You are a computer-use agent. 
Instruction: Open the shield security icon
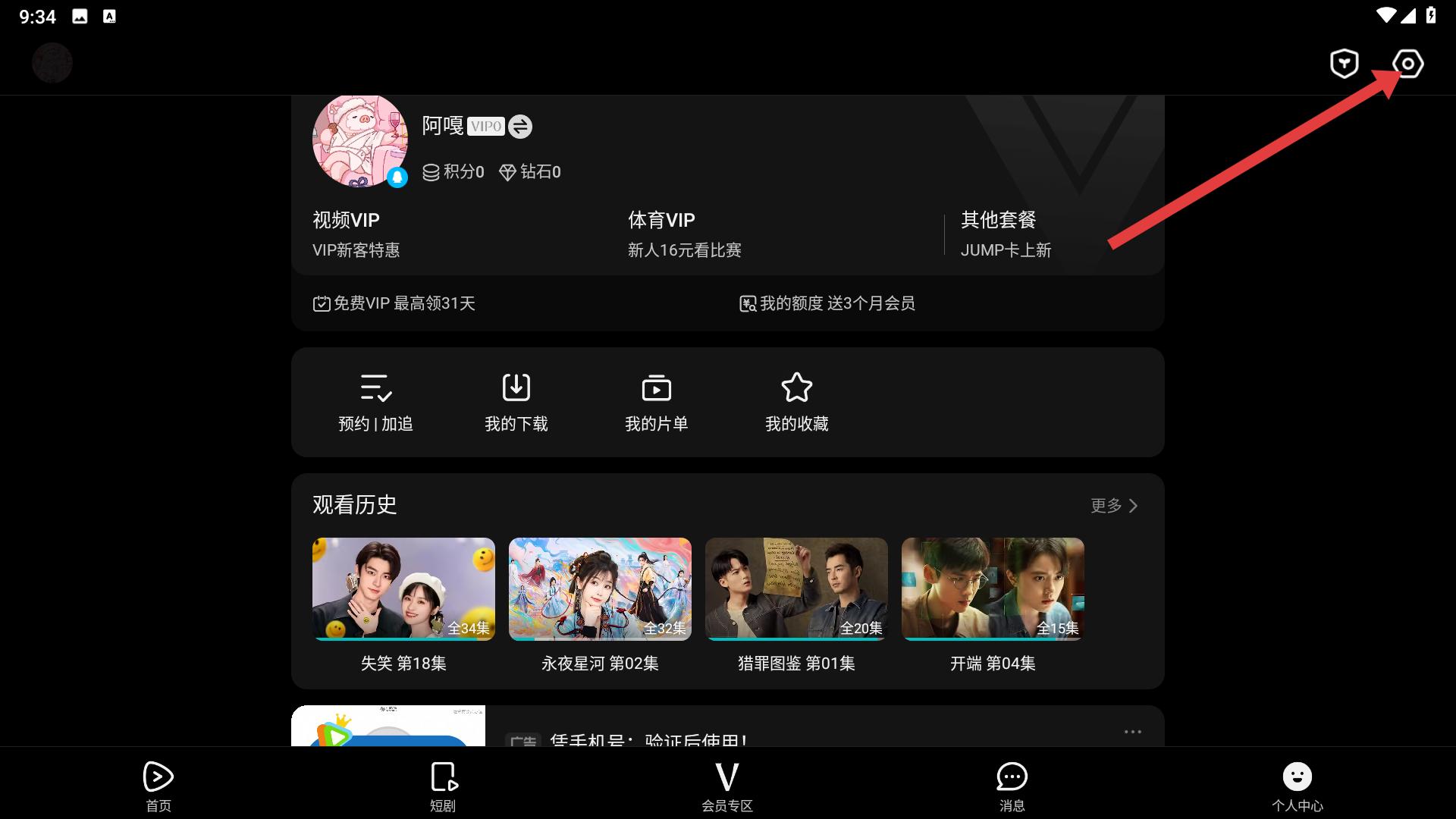pos(1344,64)
